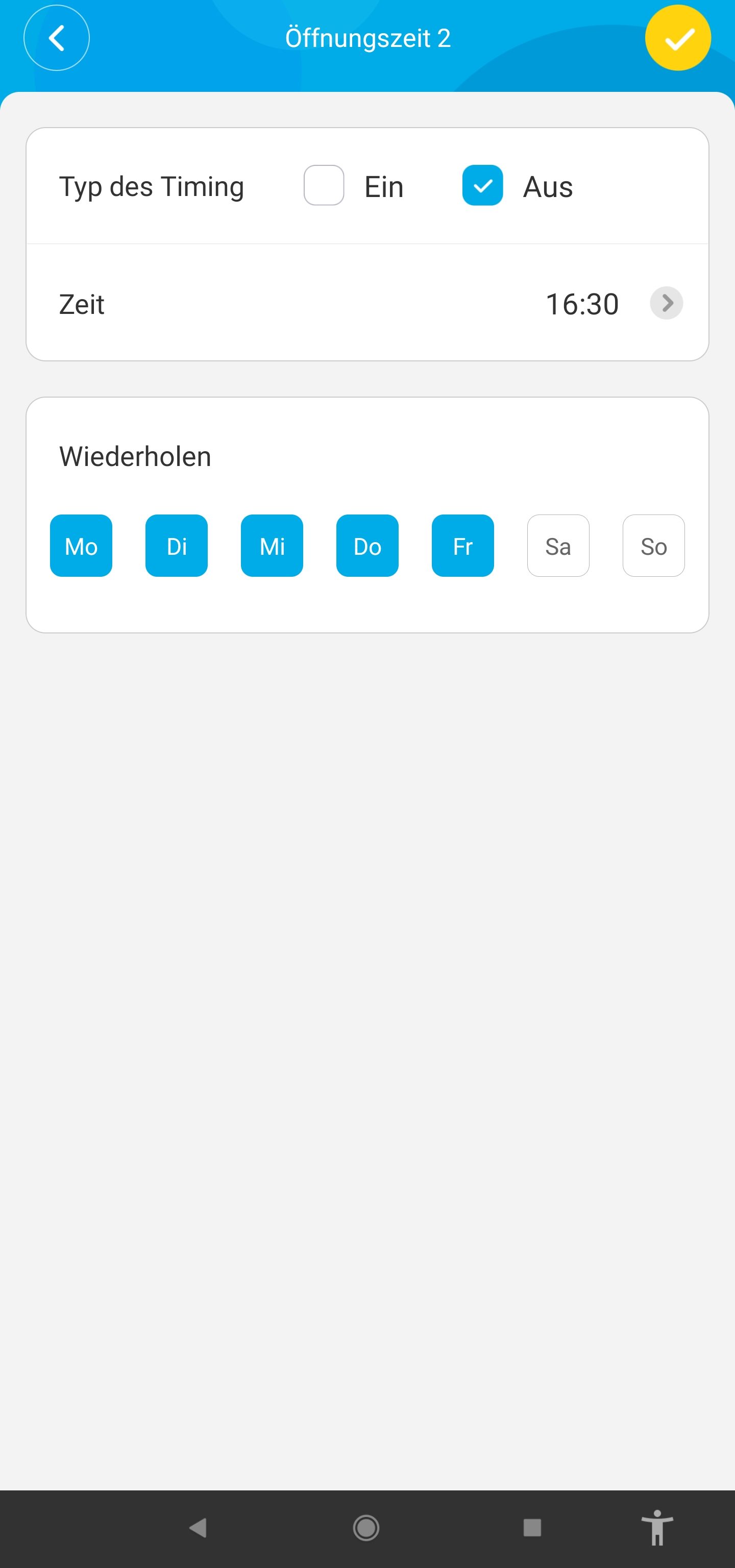
Task: Uncheck the Aus timing type box
Action: [482, 186]
